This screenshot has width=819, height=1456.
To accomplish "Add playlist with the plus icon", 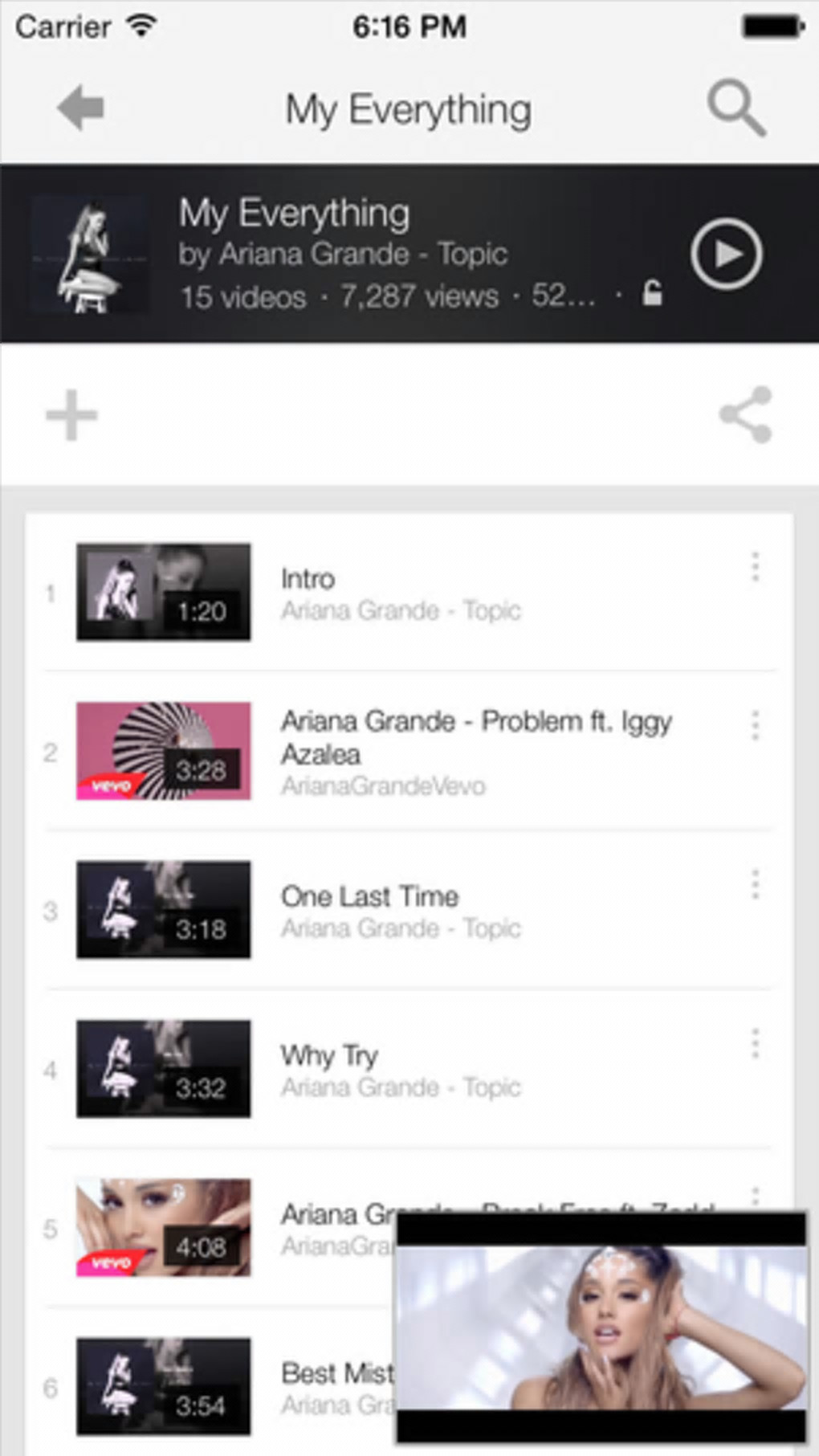I will [71, 415].
